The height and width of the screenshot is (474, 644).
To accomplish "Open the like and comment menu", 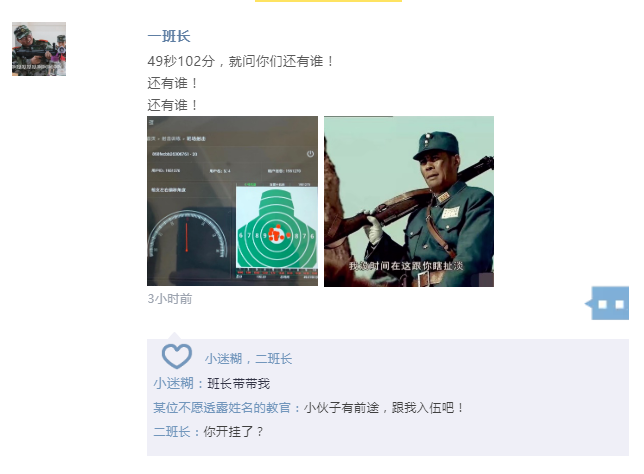I will (x=609, y=303).
